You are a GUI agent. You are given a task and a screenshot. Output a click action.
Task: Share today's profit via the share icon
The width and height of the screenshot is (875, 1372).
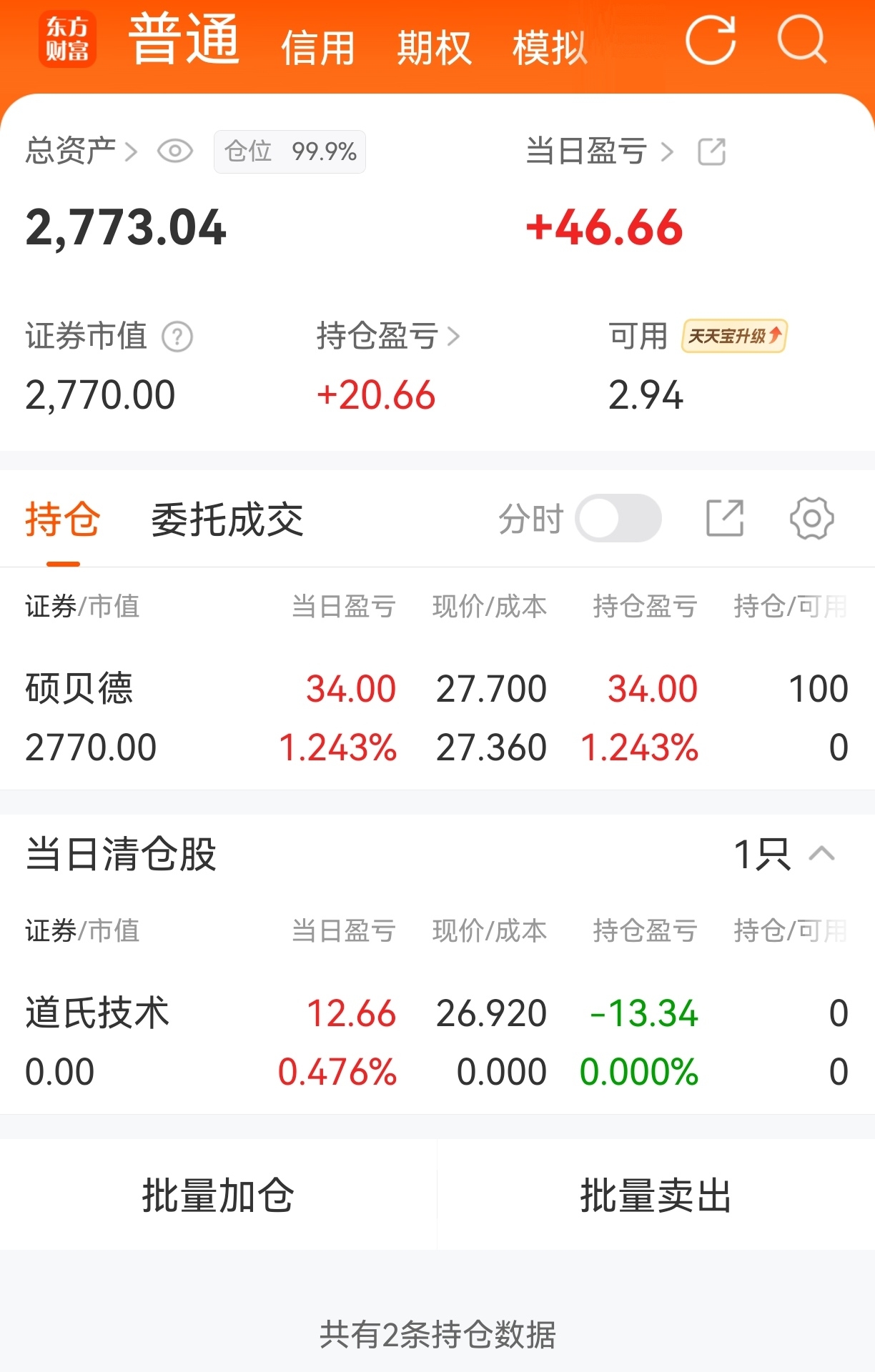click(x=712, y=151)
